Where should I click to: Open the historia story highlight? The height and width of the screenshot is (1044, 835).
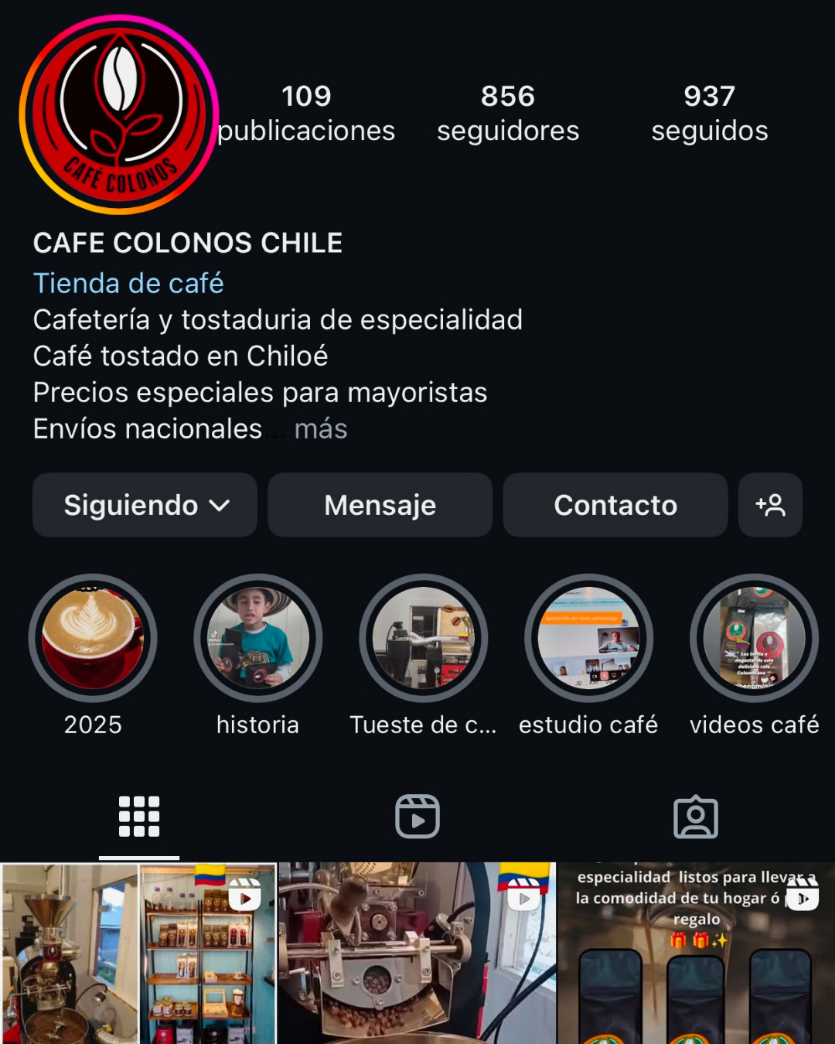coord(258,639)
